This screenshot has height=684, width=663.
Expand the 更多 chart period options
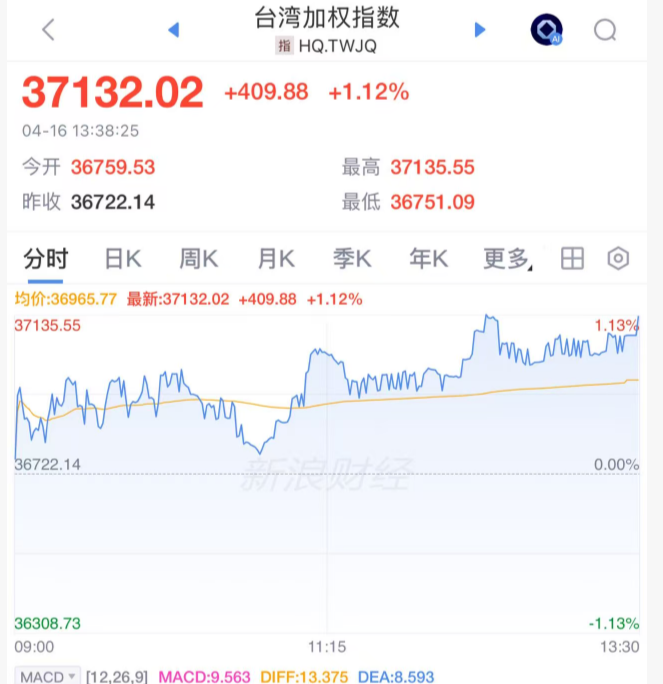506,259
